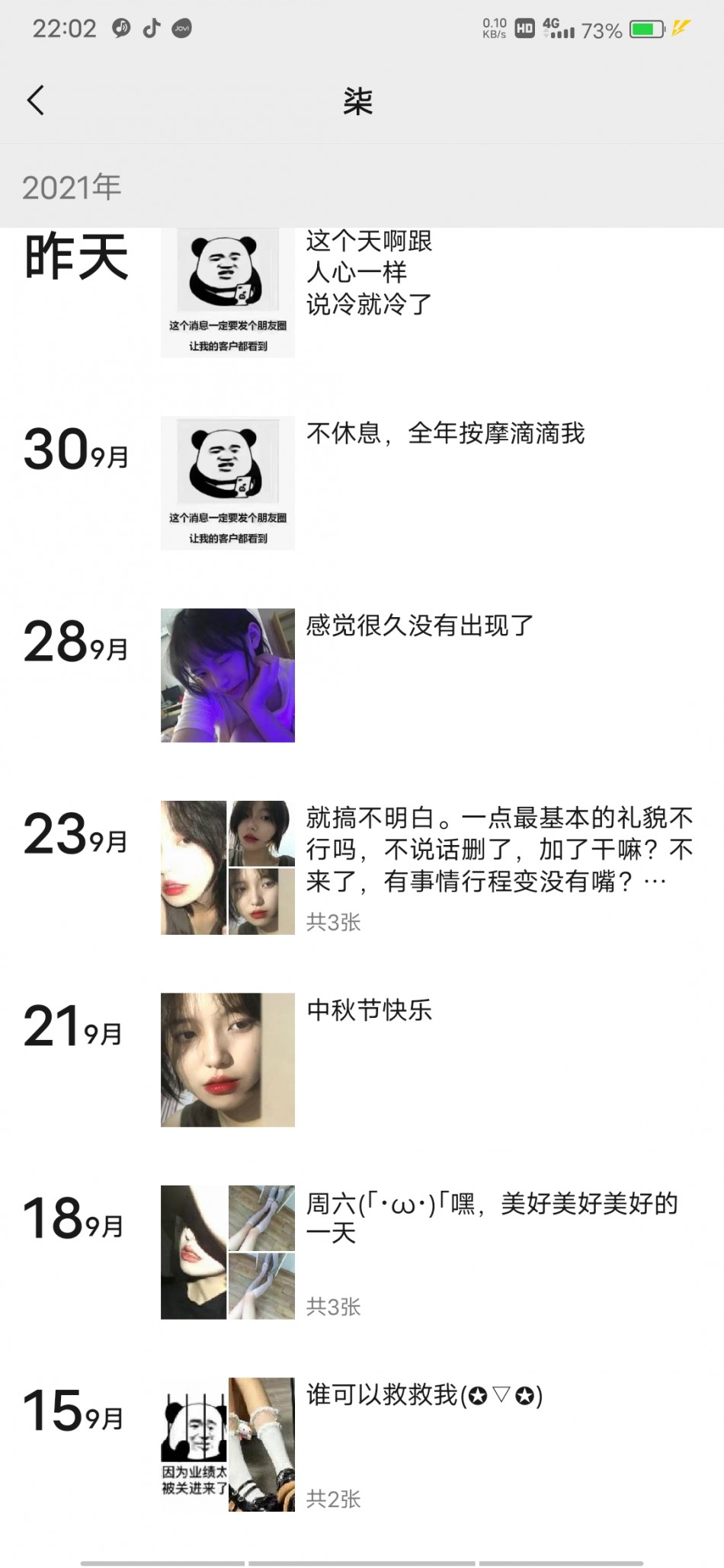The image size is (724, 1568).
Task: View the 不休息，全年按摩滴滴我 post text
Action: click(445, 434)
